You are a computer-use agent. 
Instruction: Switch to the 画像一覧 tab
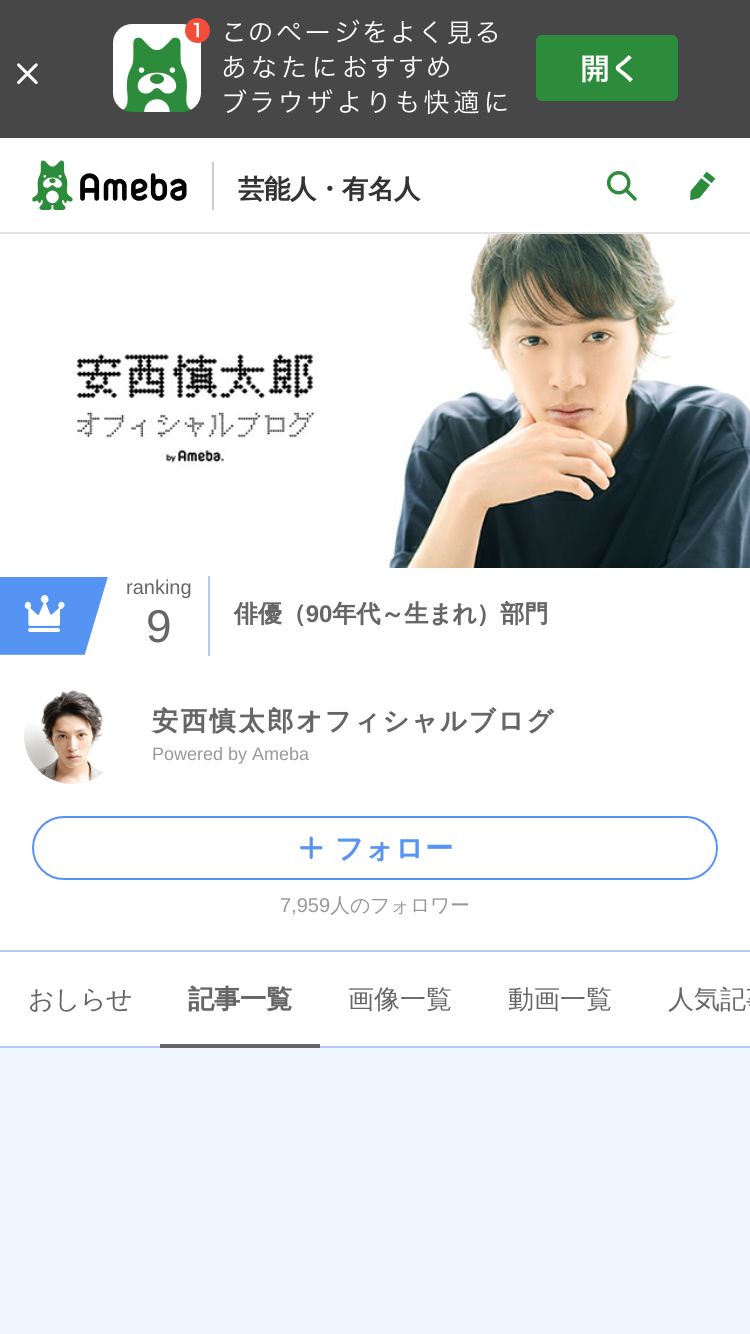[400, 999]
